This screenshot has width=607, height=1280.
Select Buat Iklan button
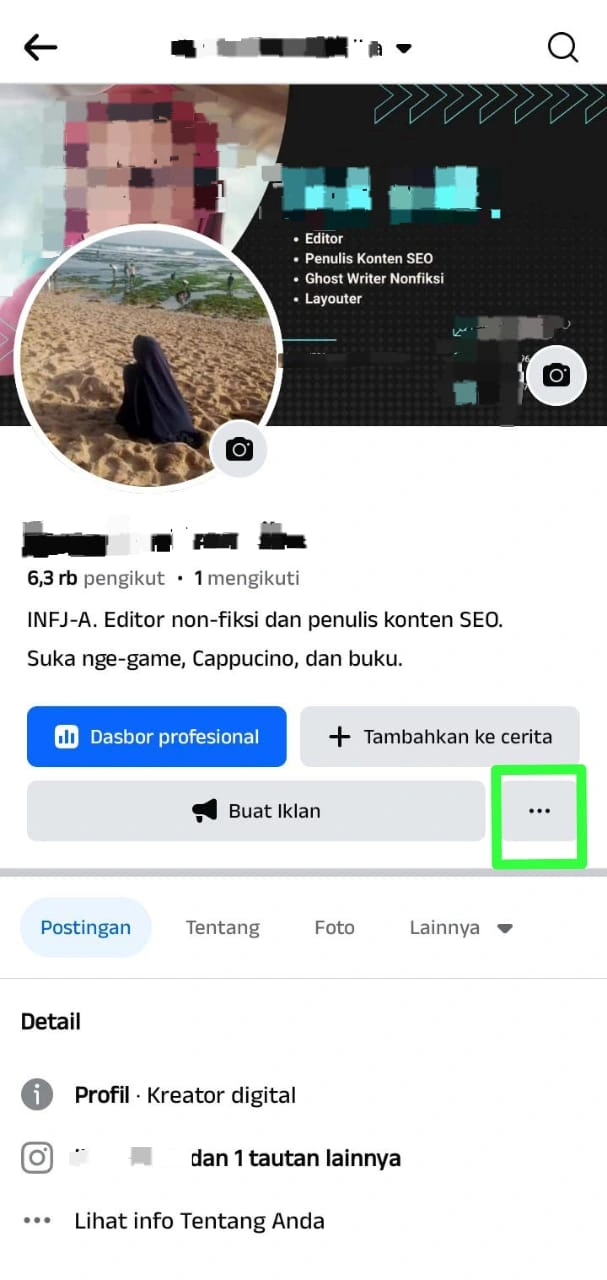click(256, 811)
